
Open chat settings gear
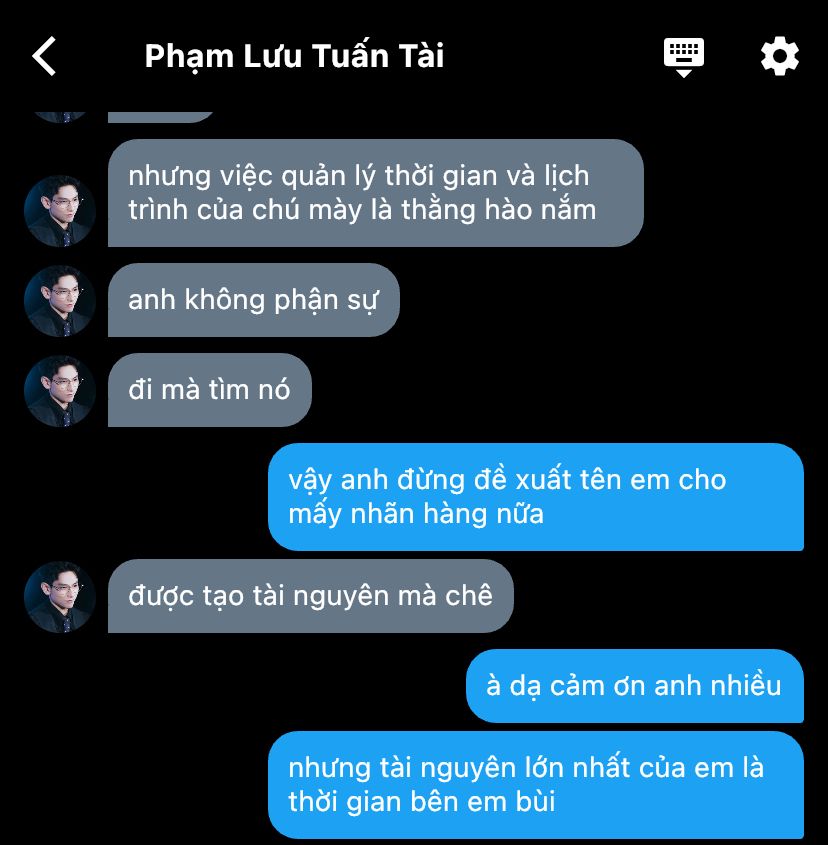(x=779, y=56)
